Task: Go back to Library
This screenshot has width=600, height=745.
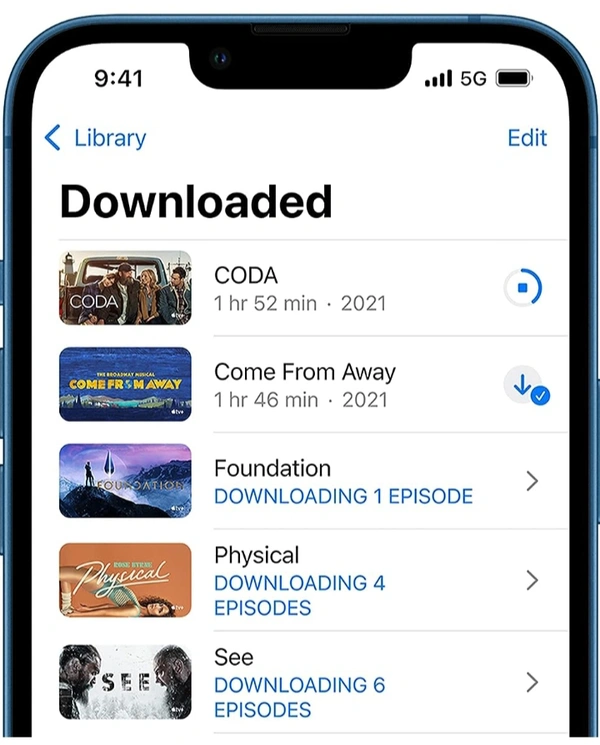Action: tap(96, 138)
